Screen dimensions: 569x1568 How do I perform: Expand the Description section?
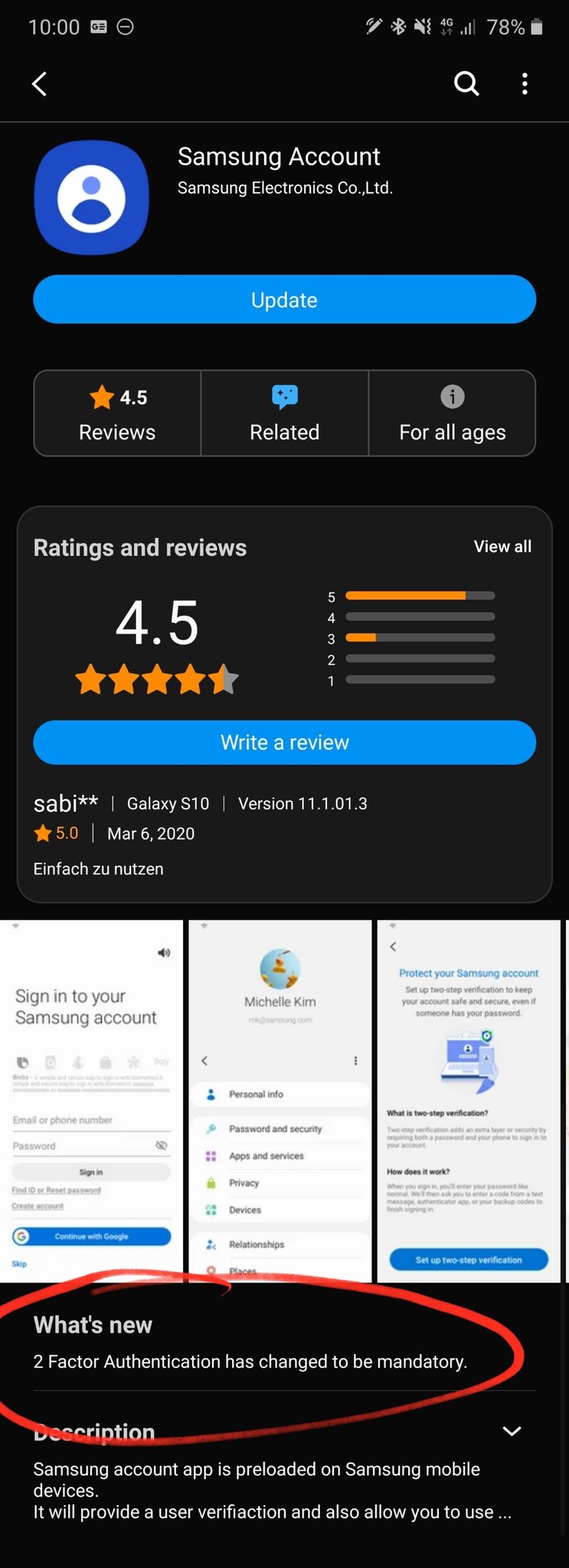pos(511,1431)
